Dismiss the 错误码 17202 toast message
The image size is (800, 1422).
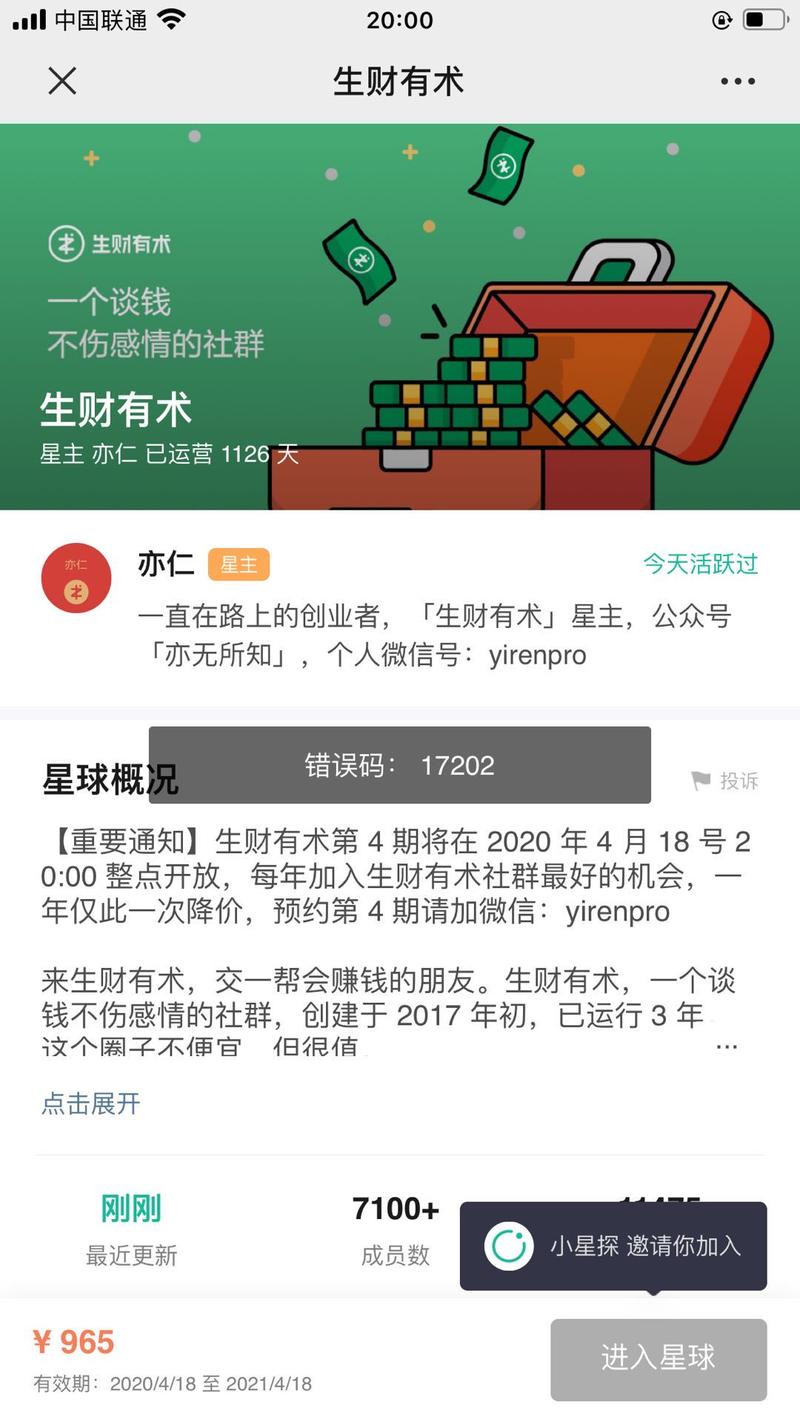(x=400, y=765)
